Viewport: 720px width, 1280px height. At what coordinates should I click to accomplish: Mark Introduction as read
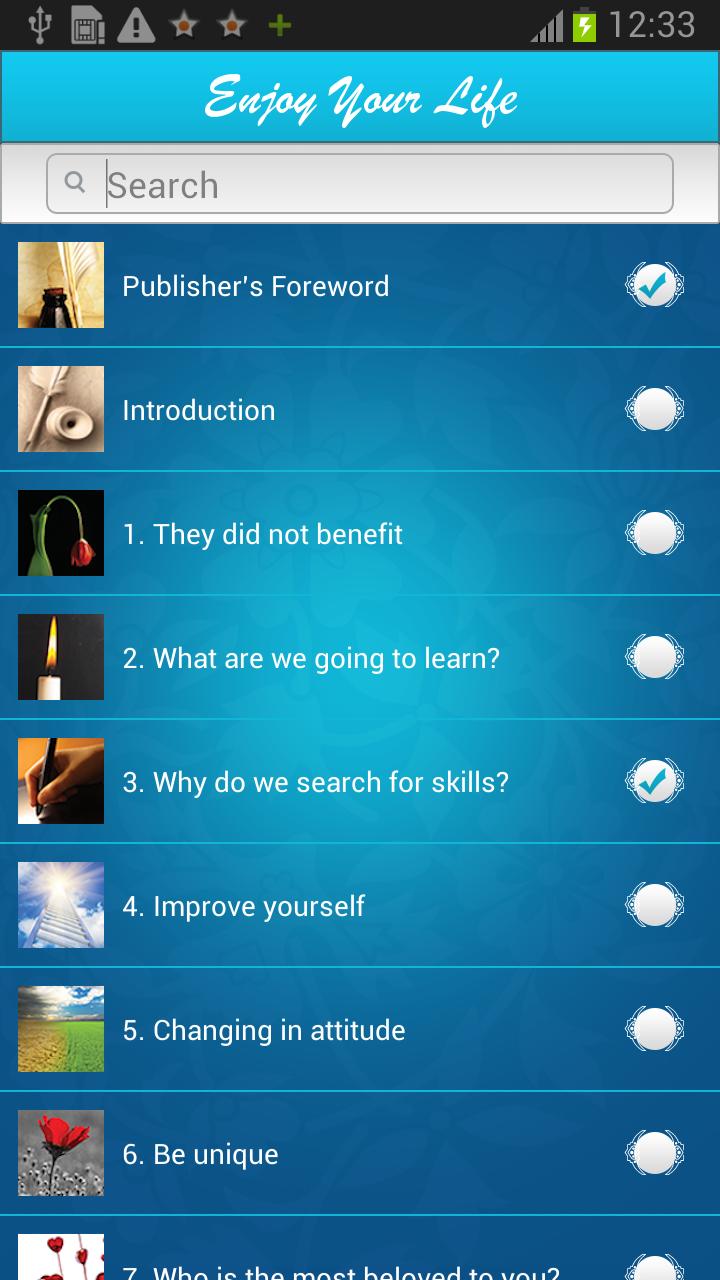[x=655, y=410]
